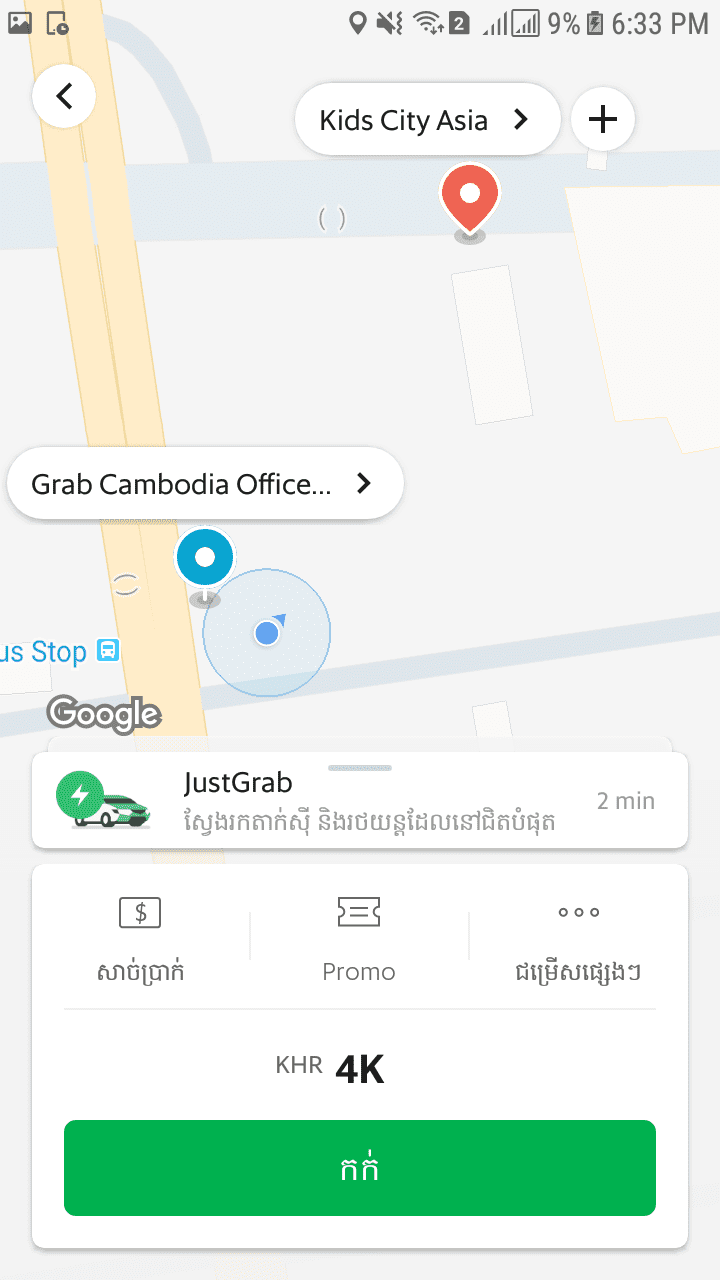This screenshot has width=720, height=1280.
Task: Add another stop with plus button
Action: point(602,120)
